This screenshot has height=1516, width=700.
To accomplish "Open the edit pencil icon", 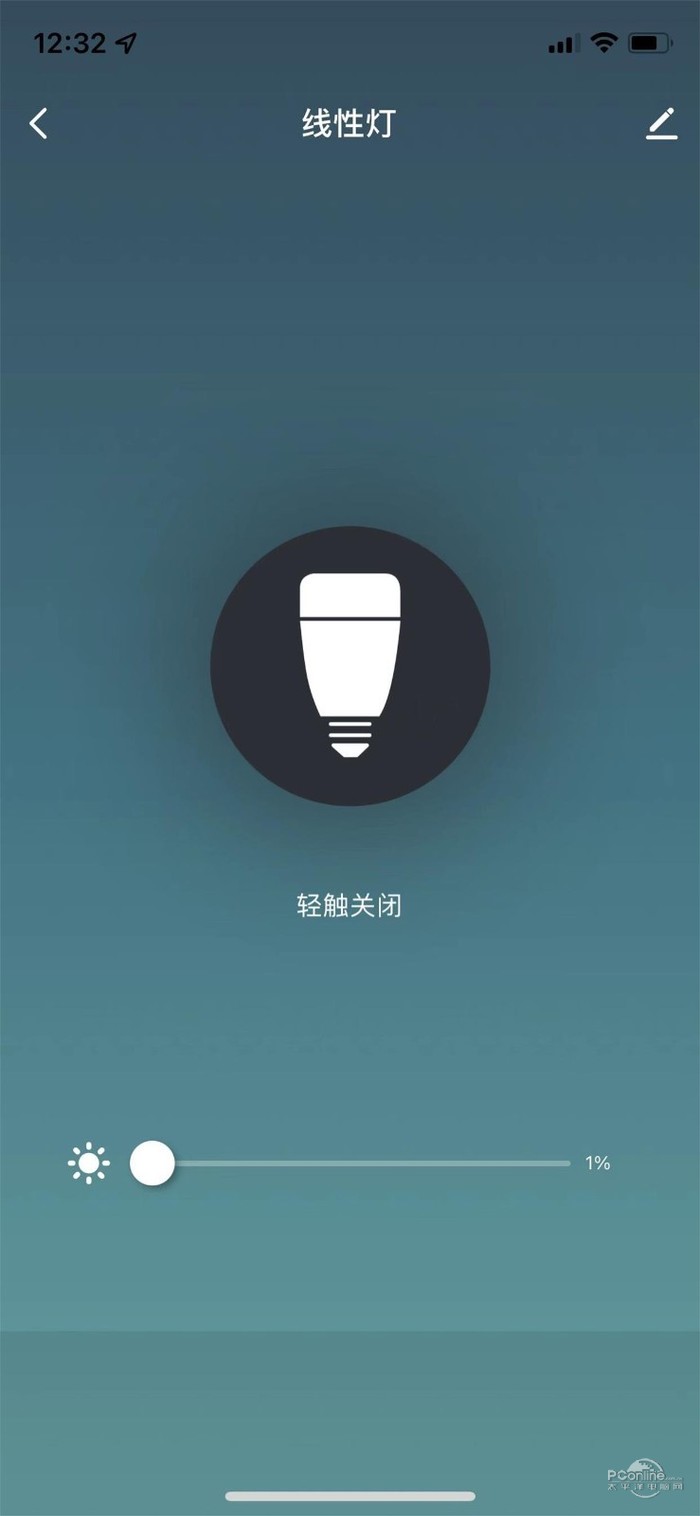I will point(661,124).
